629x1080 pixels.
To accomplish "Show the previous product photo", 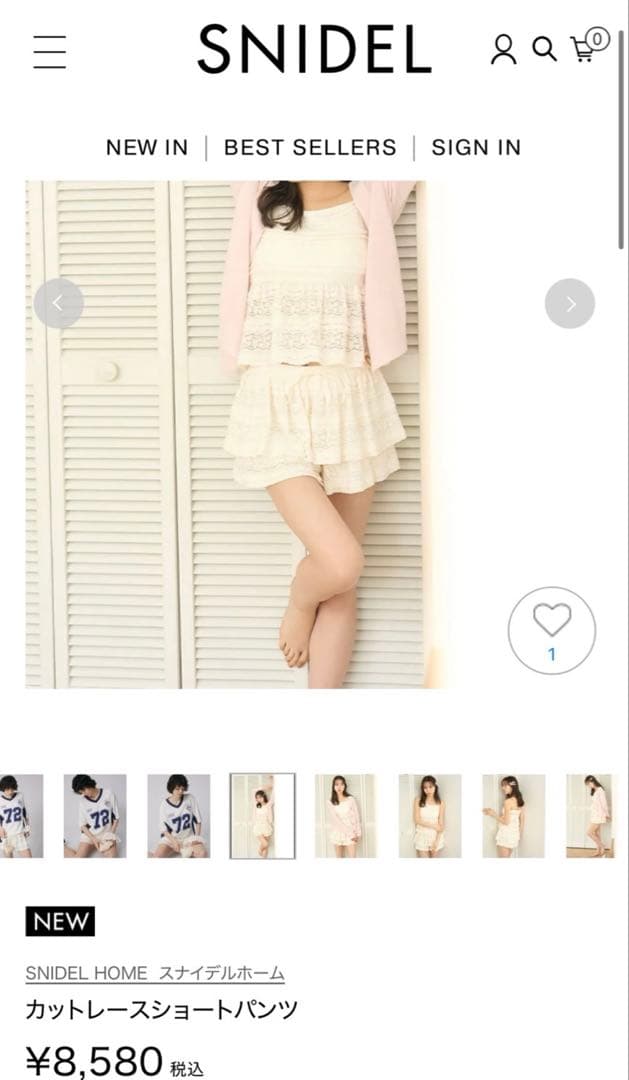I will (x=59, y=303).
